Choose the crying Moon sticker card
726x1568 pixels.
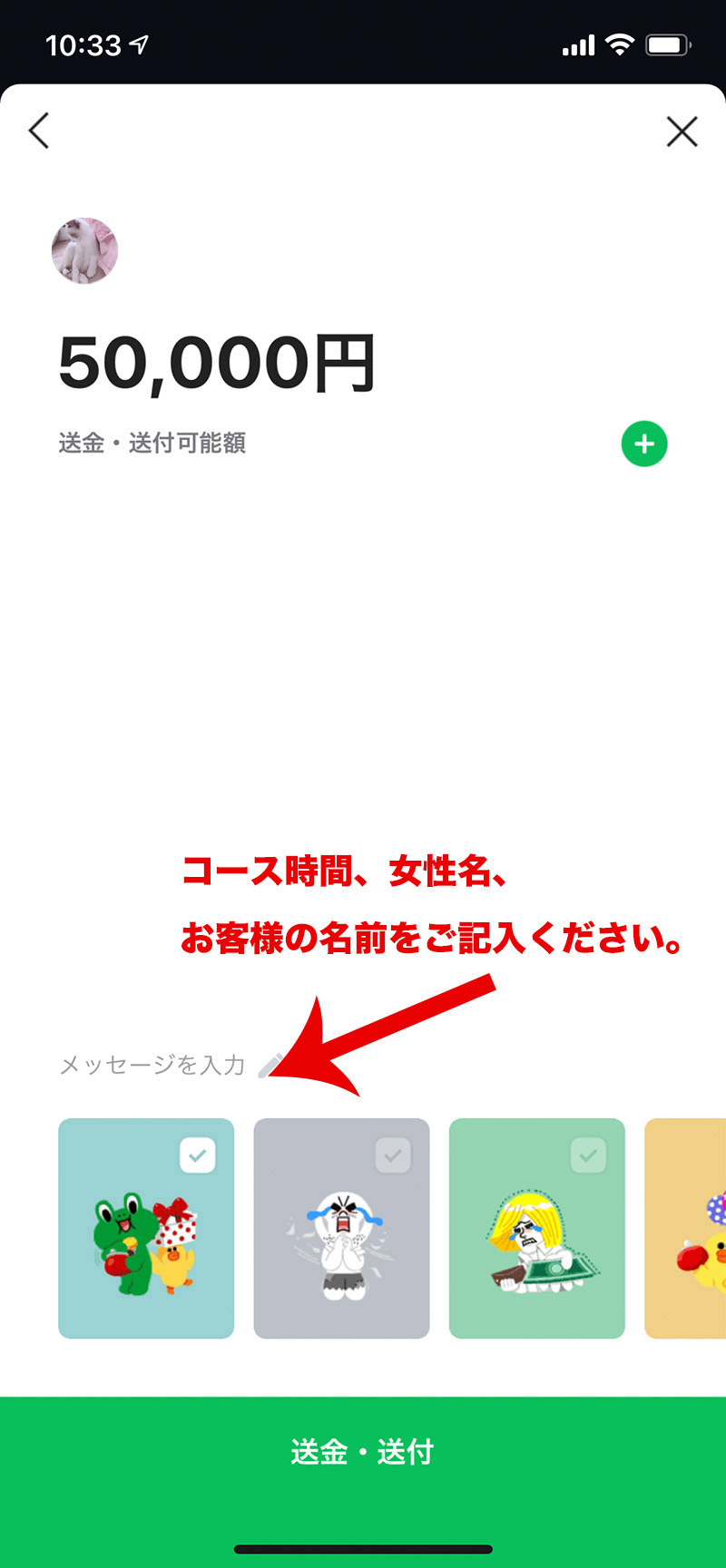click(341, 1228)
